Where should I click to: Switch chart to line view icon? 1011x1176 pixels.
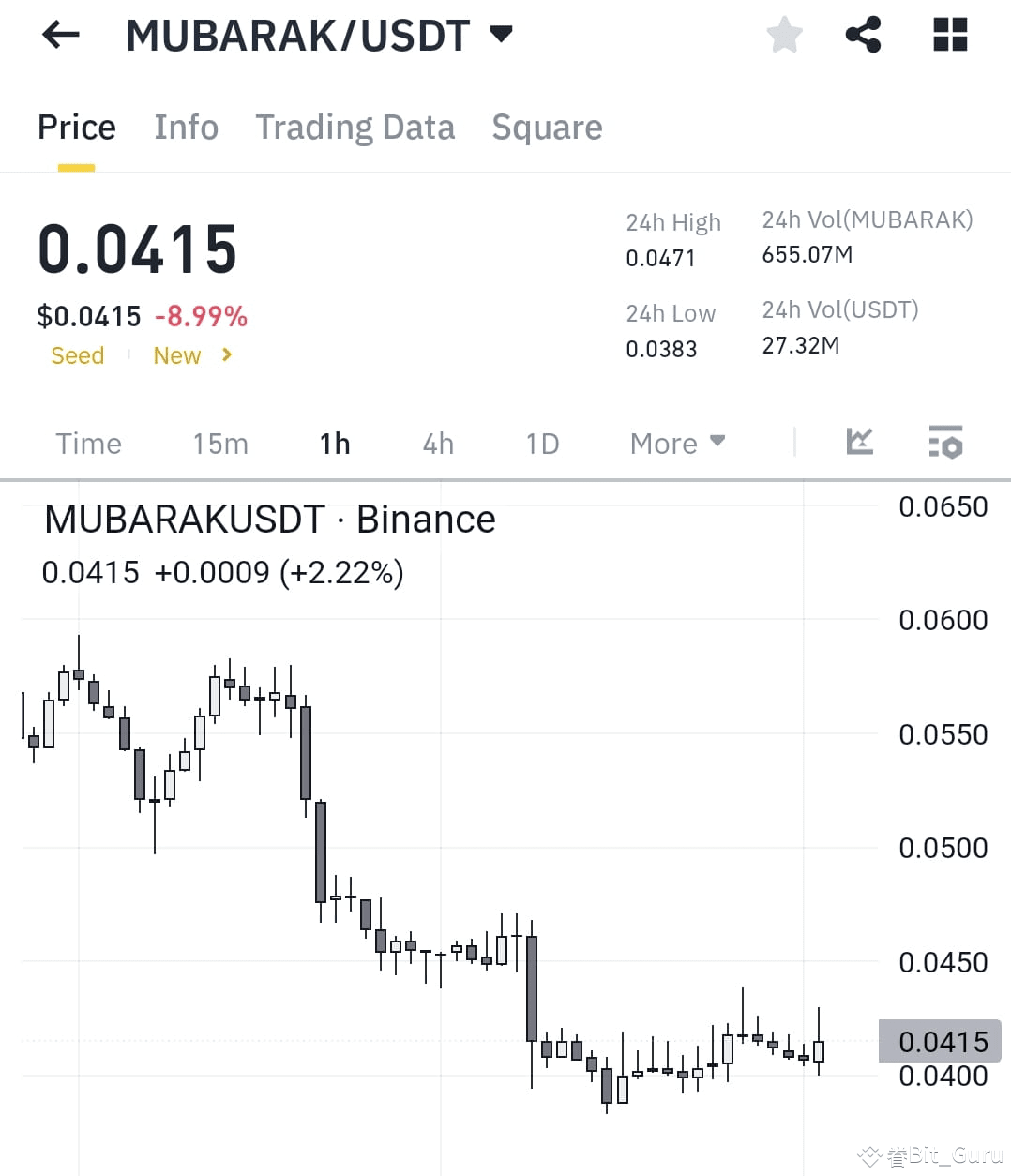tap(859, 442)
